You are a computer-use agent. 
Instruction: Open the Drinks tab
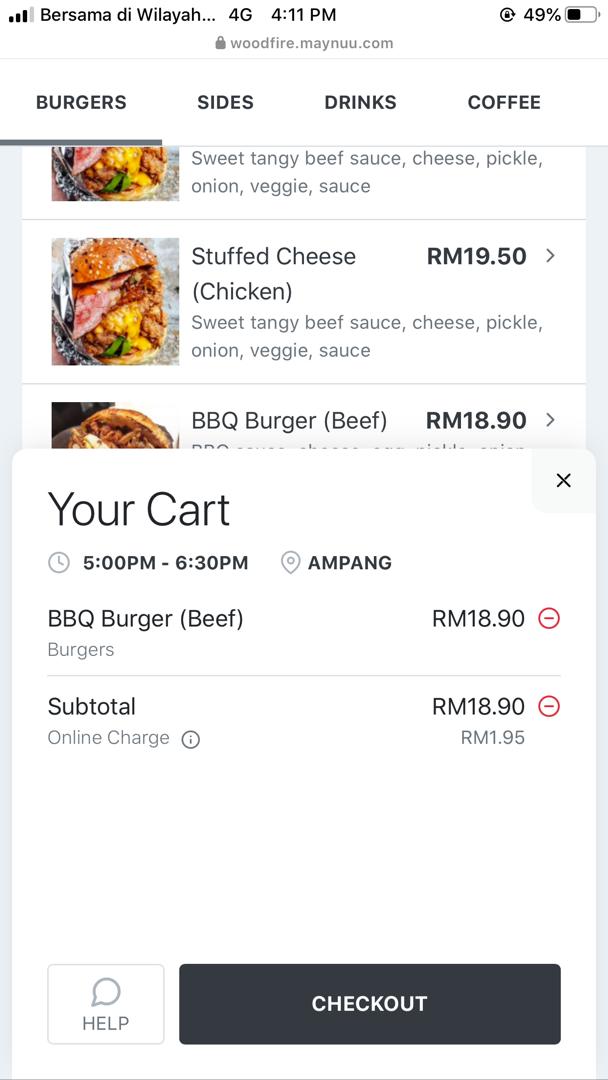360,102
